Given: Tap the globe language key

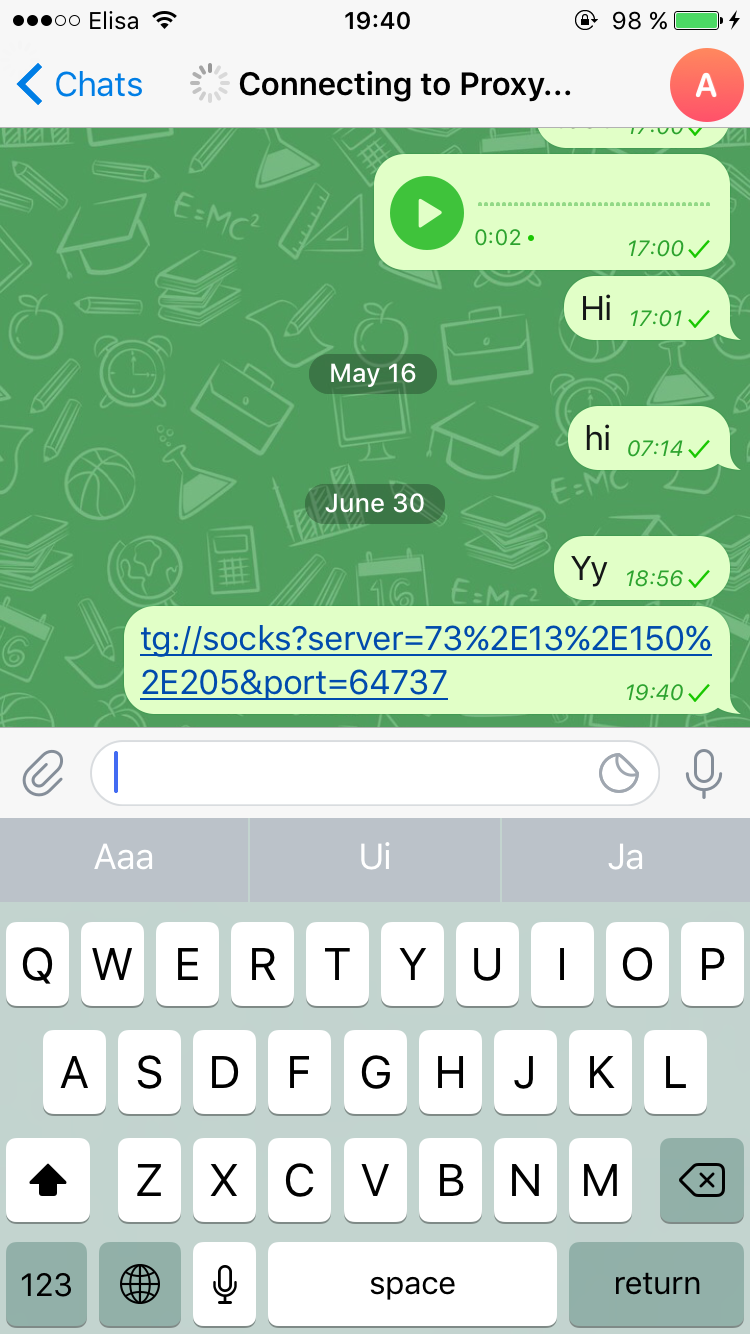Looking at the screenshot, I should tap(140, 1284).
